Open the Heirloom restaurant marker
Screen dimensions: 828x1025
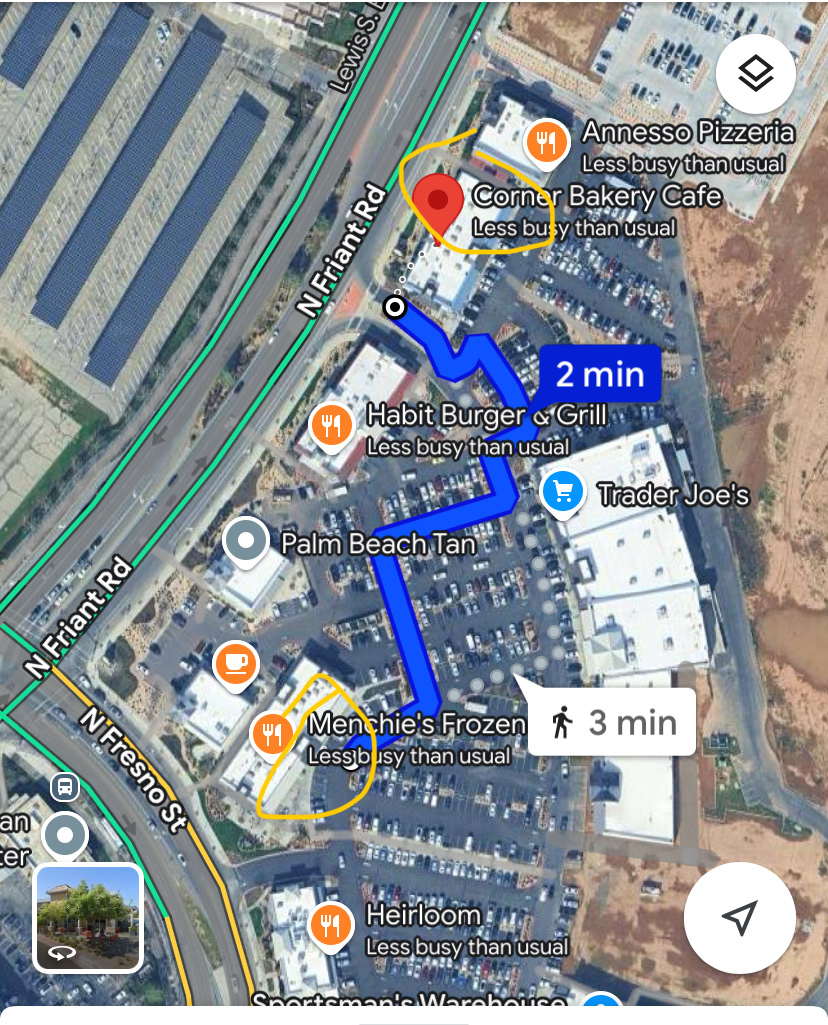click(329, 925)
